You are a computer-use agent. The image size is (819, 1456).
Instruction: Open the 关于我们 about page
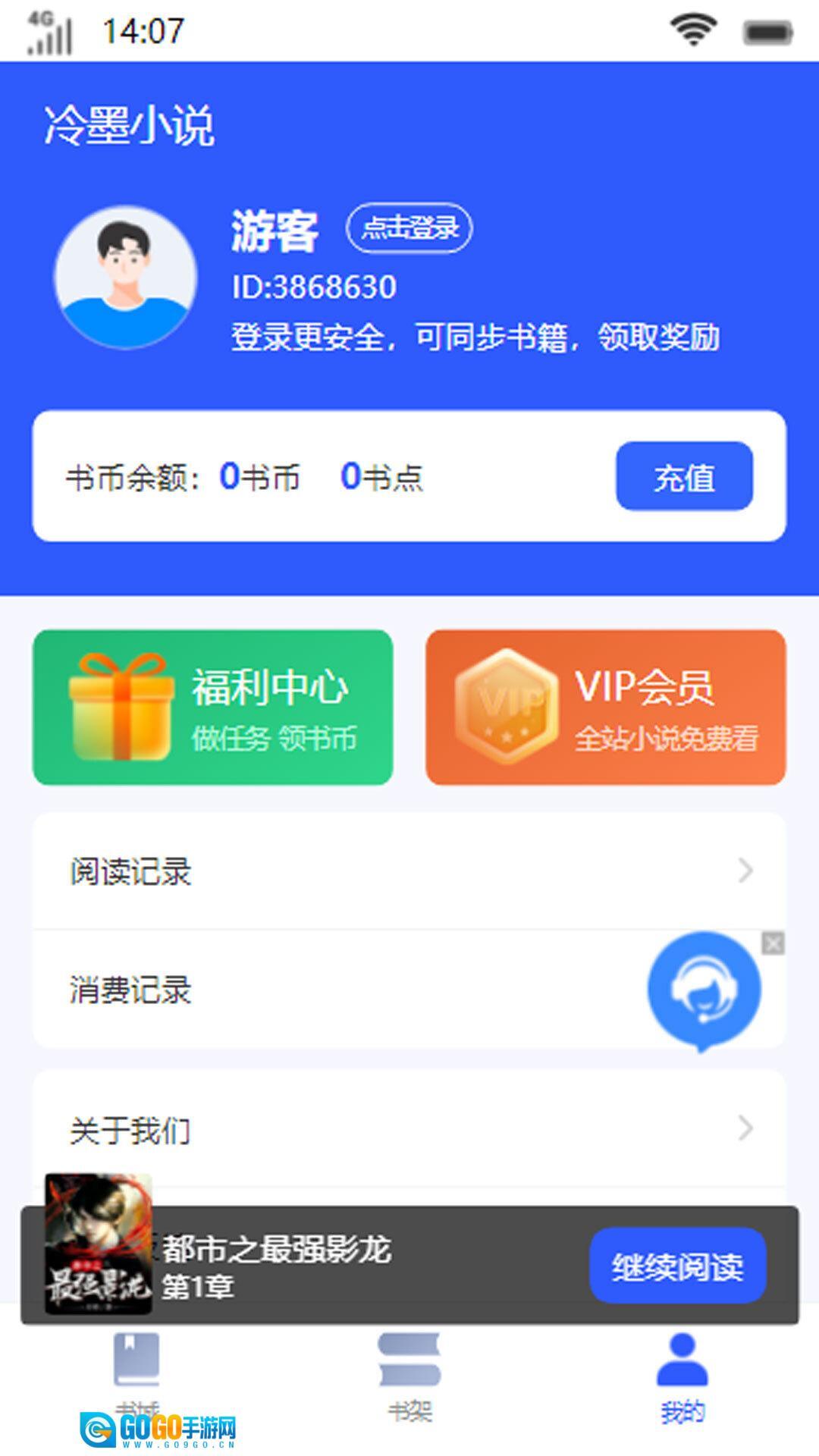(409, 1128)
